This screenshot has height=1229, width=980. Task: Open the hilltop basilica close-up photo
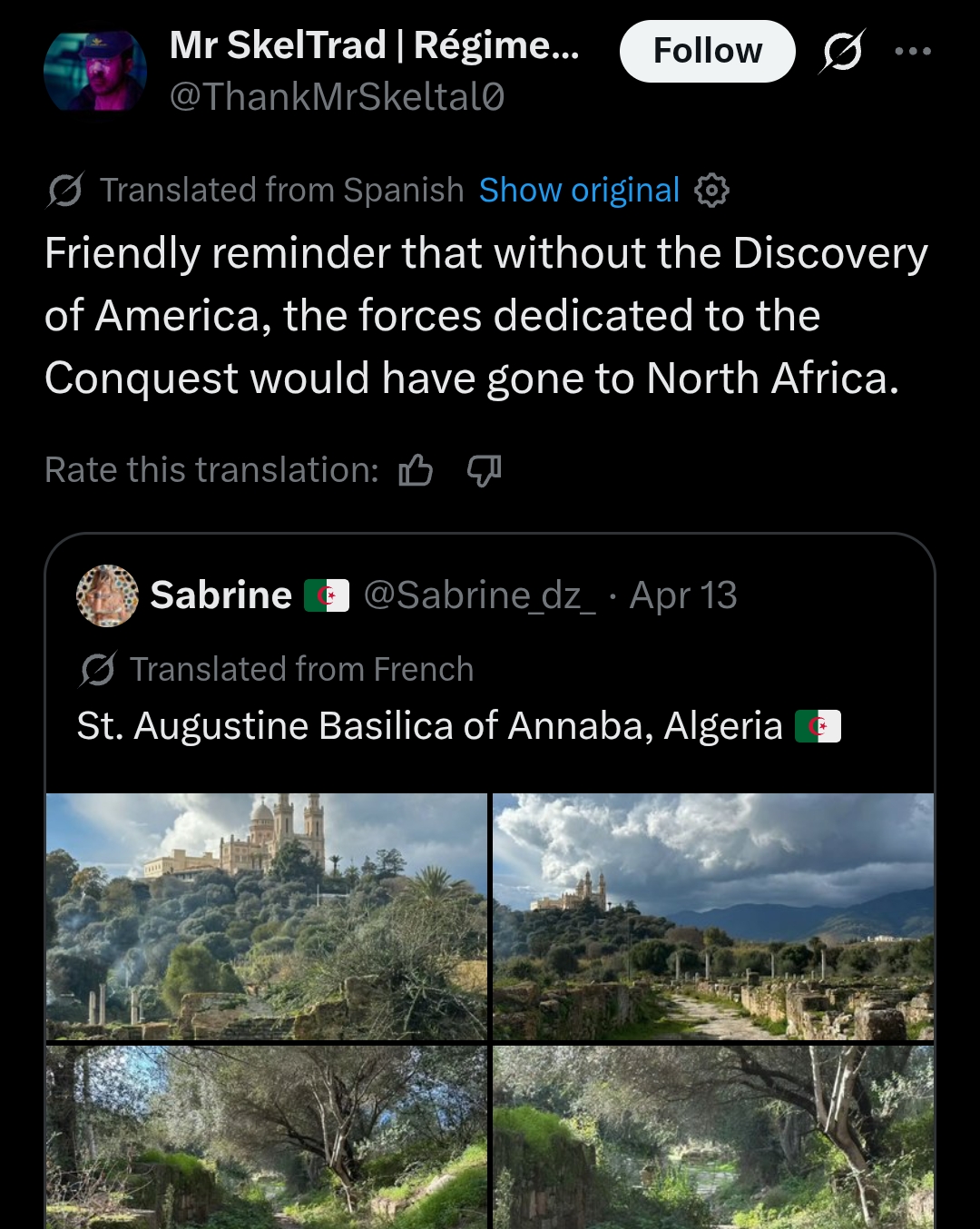(267, 917)
